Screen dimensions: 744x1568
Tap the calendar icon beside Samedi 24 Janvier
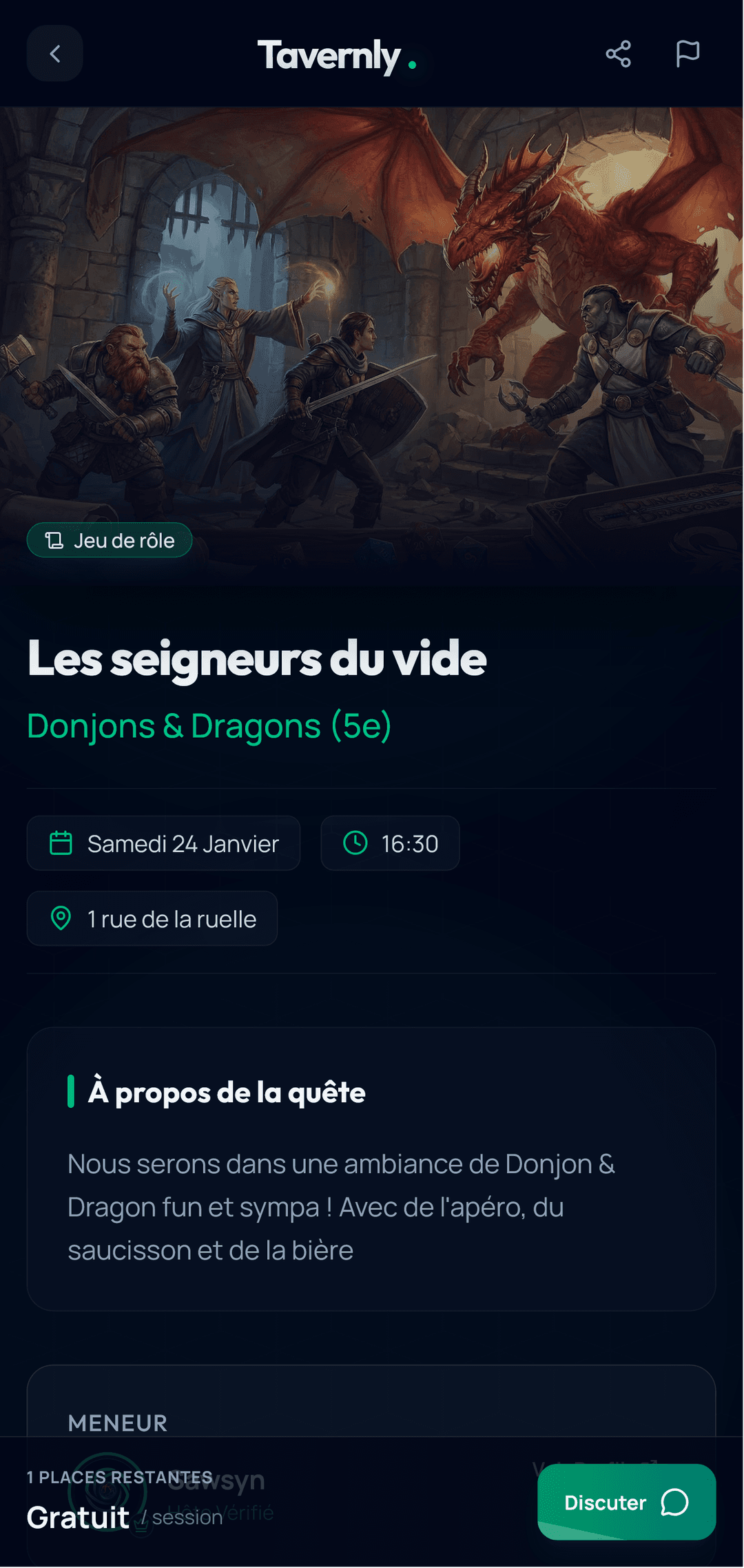pyautogui.click(x=61, y=843)
